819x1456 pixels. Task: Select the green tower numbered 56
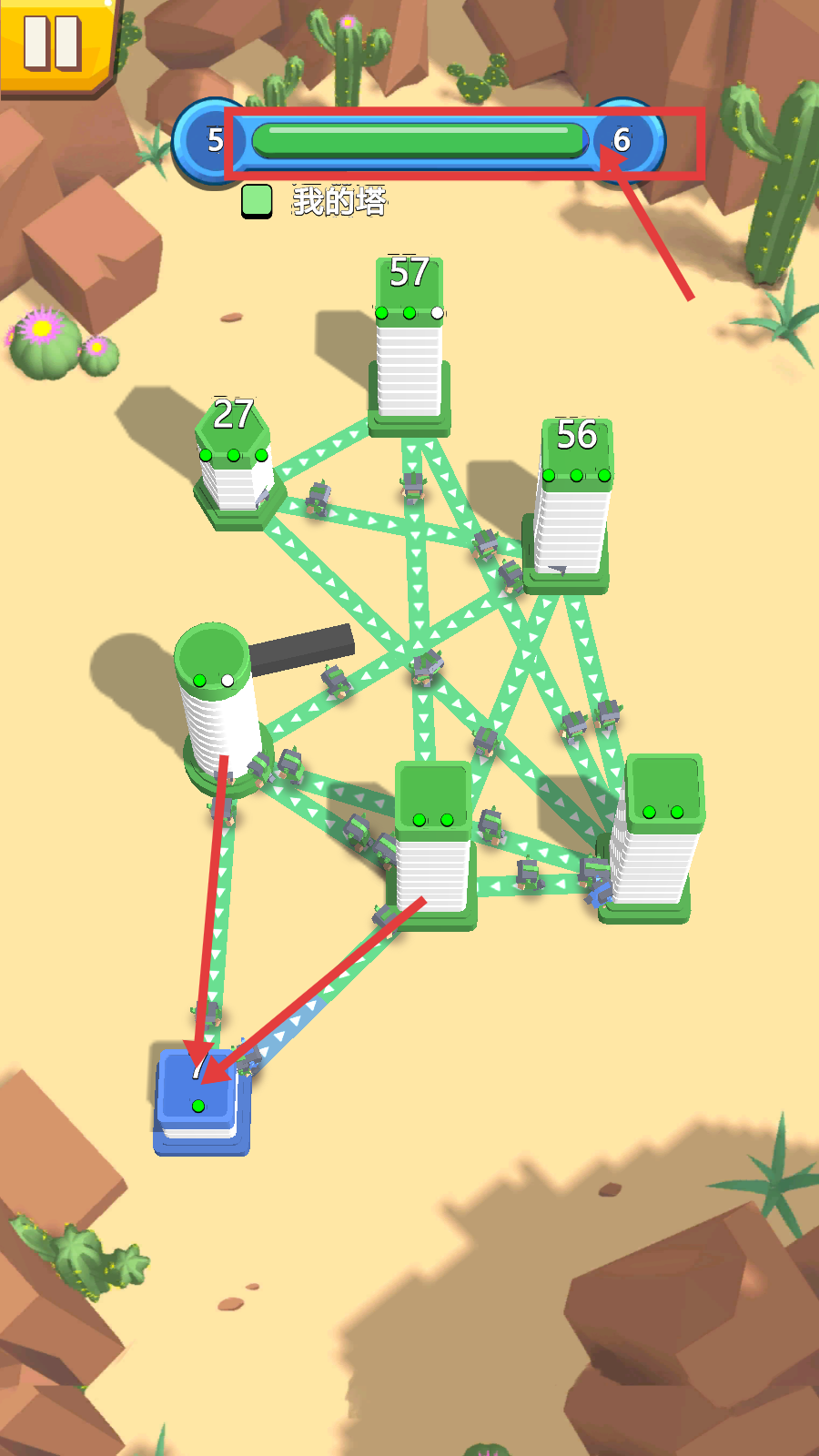(571, 506)
